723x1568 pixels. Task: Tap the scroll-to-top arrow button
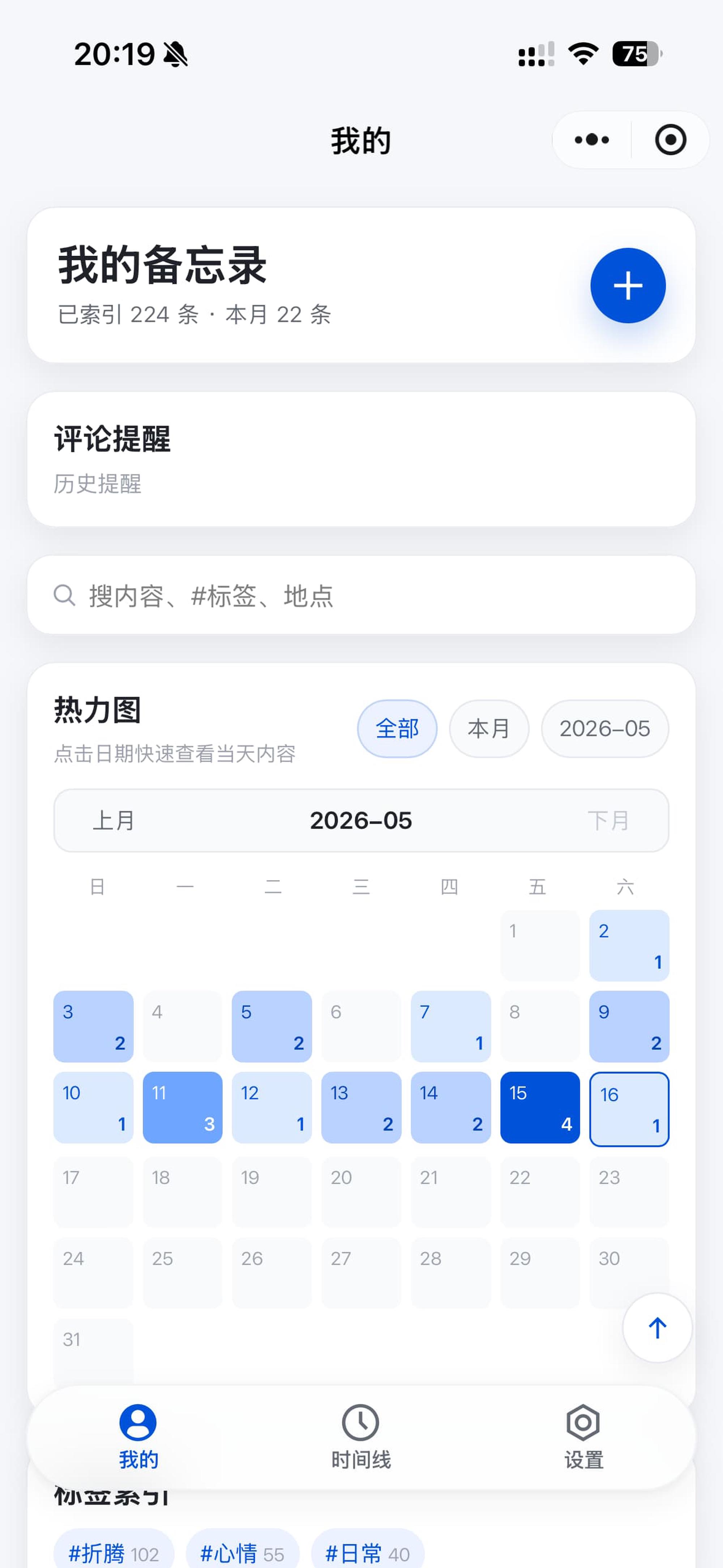pyautogui.click(x=657, y=1328)
